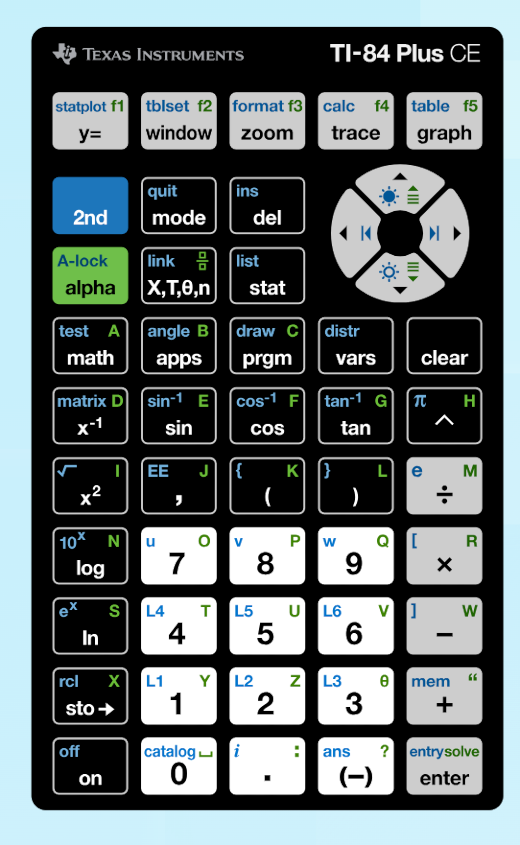Viewport: 520px width, 845px height.
Task: Tap the up arrow on the directional pad
Action: [x=400, y=190]
